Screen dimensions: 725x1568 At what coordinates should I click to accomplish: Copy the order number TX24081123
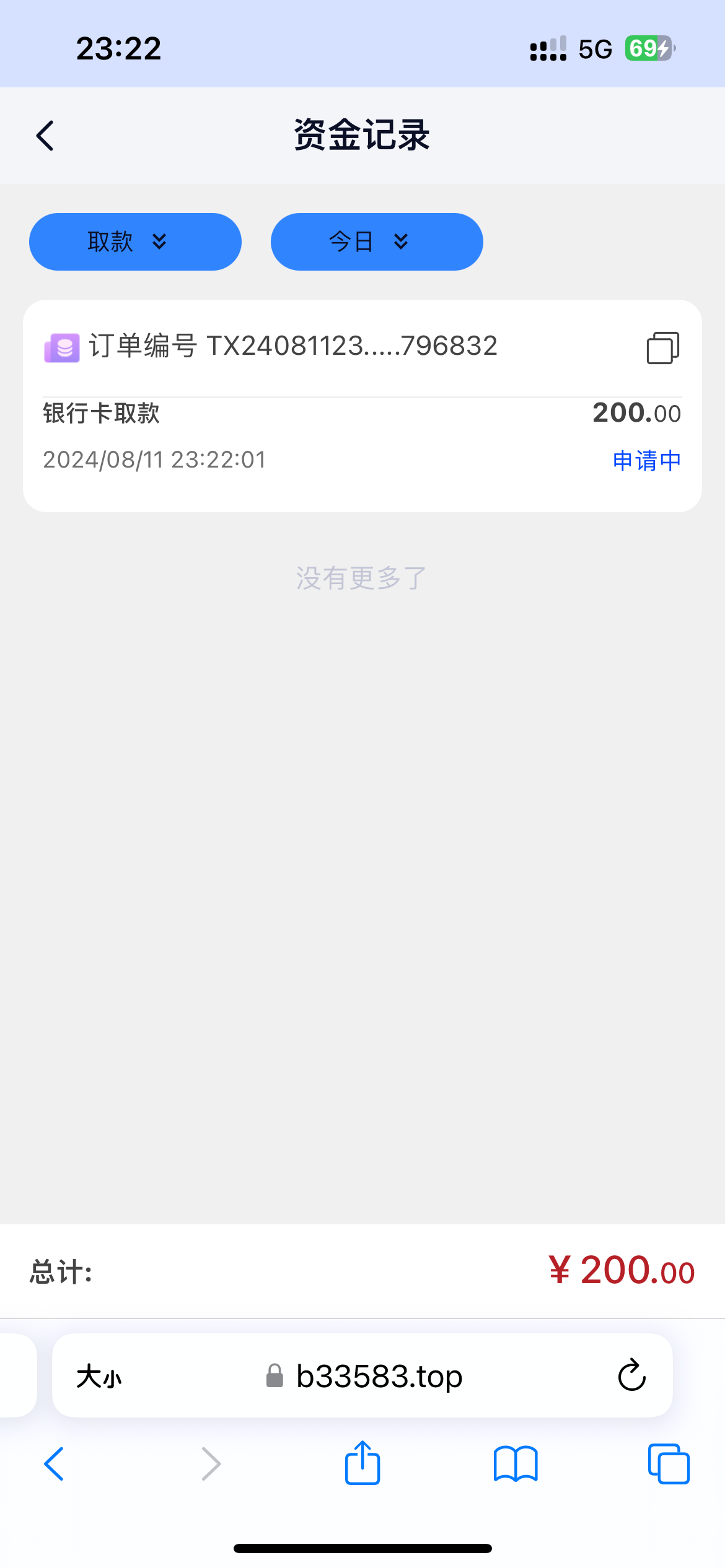pos(662,347)
